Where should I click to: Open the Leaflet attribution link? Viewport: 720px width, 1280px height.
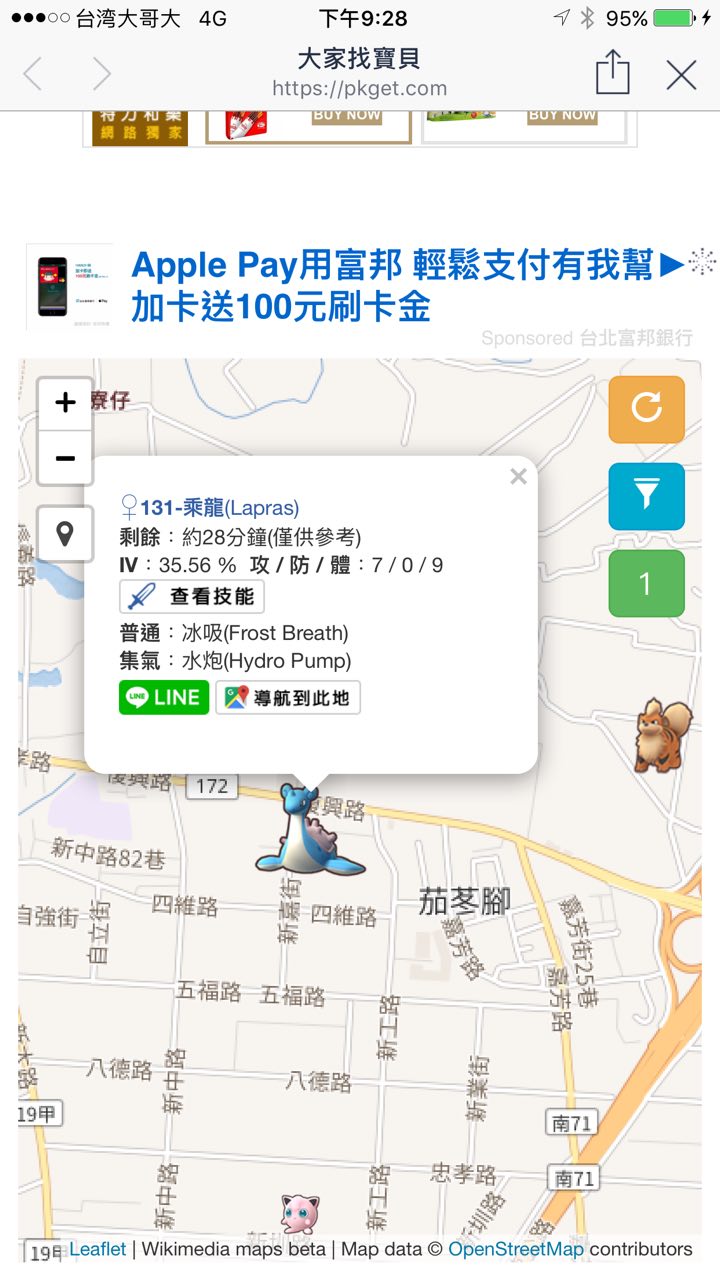tap(97, 1249)
